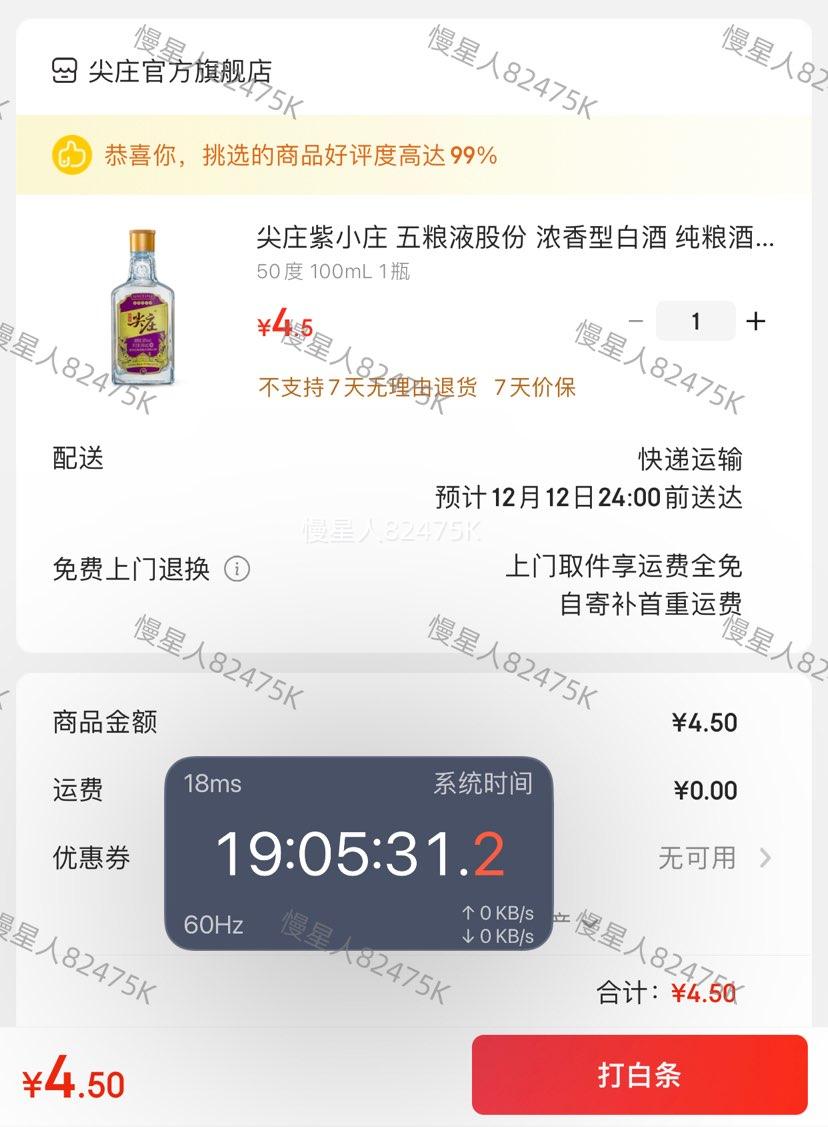
Task: Toggle the 7天价保 price protection tag
Action: [537, 389]
